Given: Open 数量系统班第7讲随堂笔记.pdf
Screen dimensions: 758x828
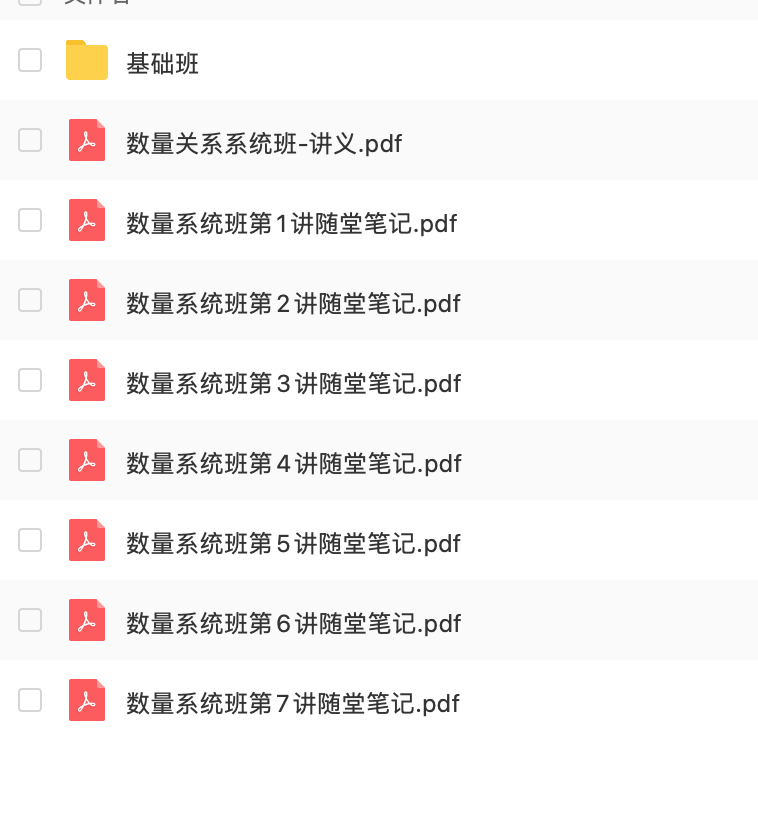Looking at the screenshot, I should (x=292, y=704).
